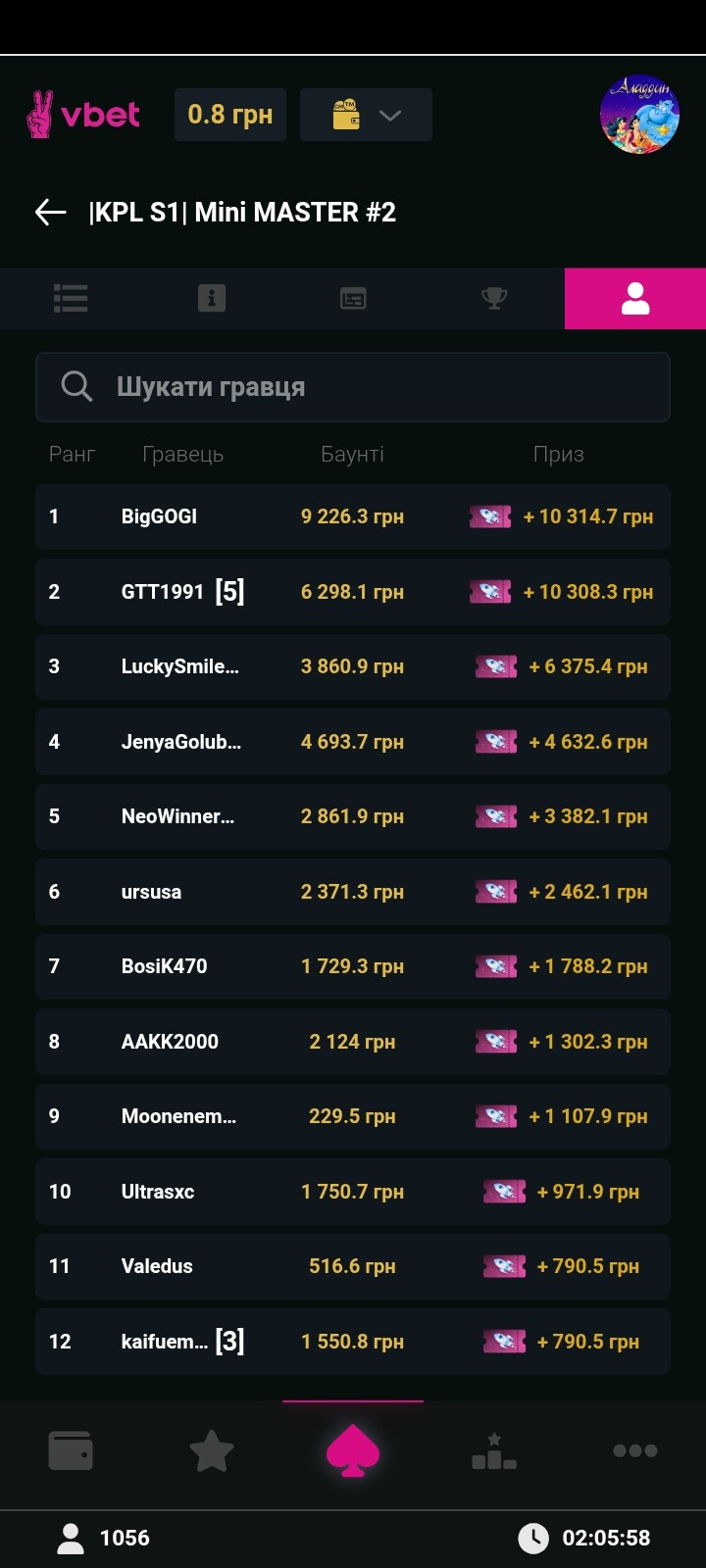Open the poker spade tab
The width and height of the screenshot is (706, 1568).
(353, 1450)
